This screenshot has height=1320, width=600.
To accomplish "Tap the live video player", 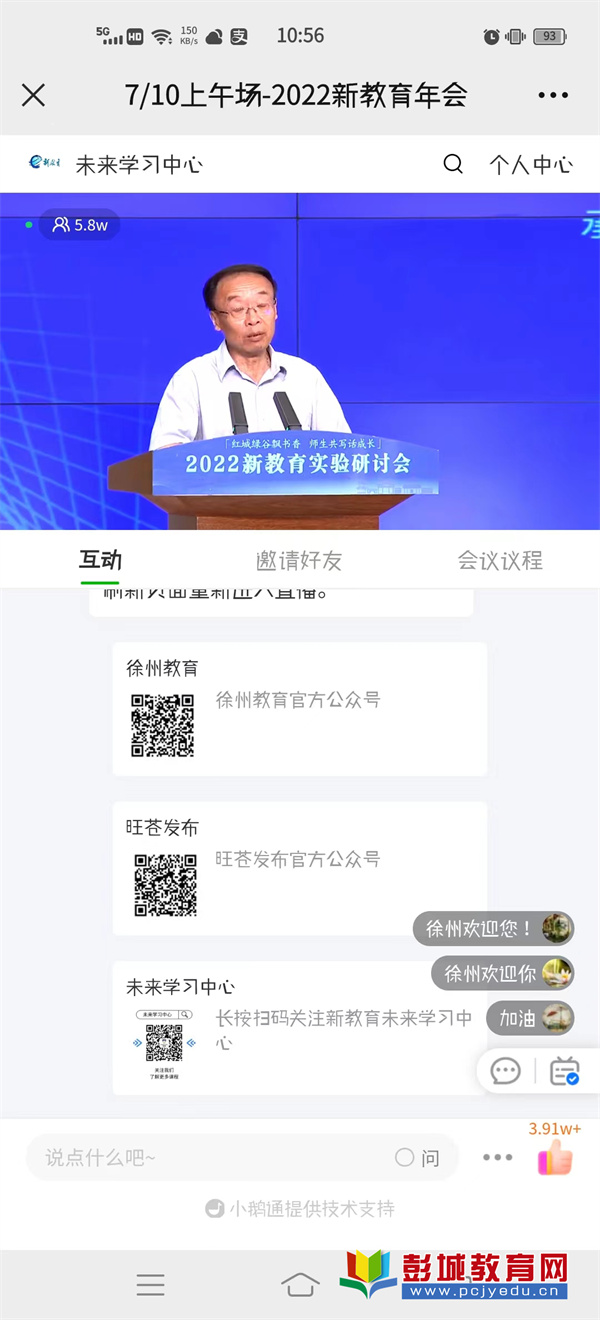I will 300,360.
